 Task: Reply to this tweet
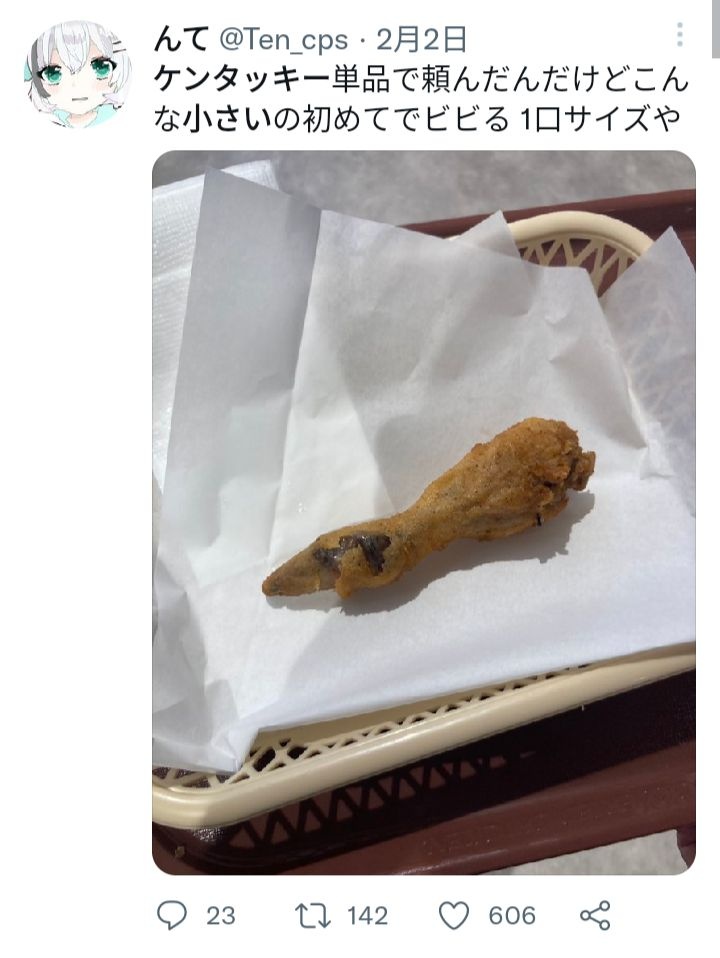(x=173, y=914)
